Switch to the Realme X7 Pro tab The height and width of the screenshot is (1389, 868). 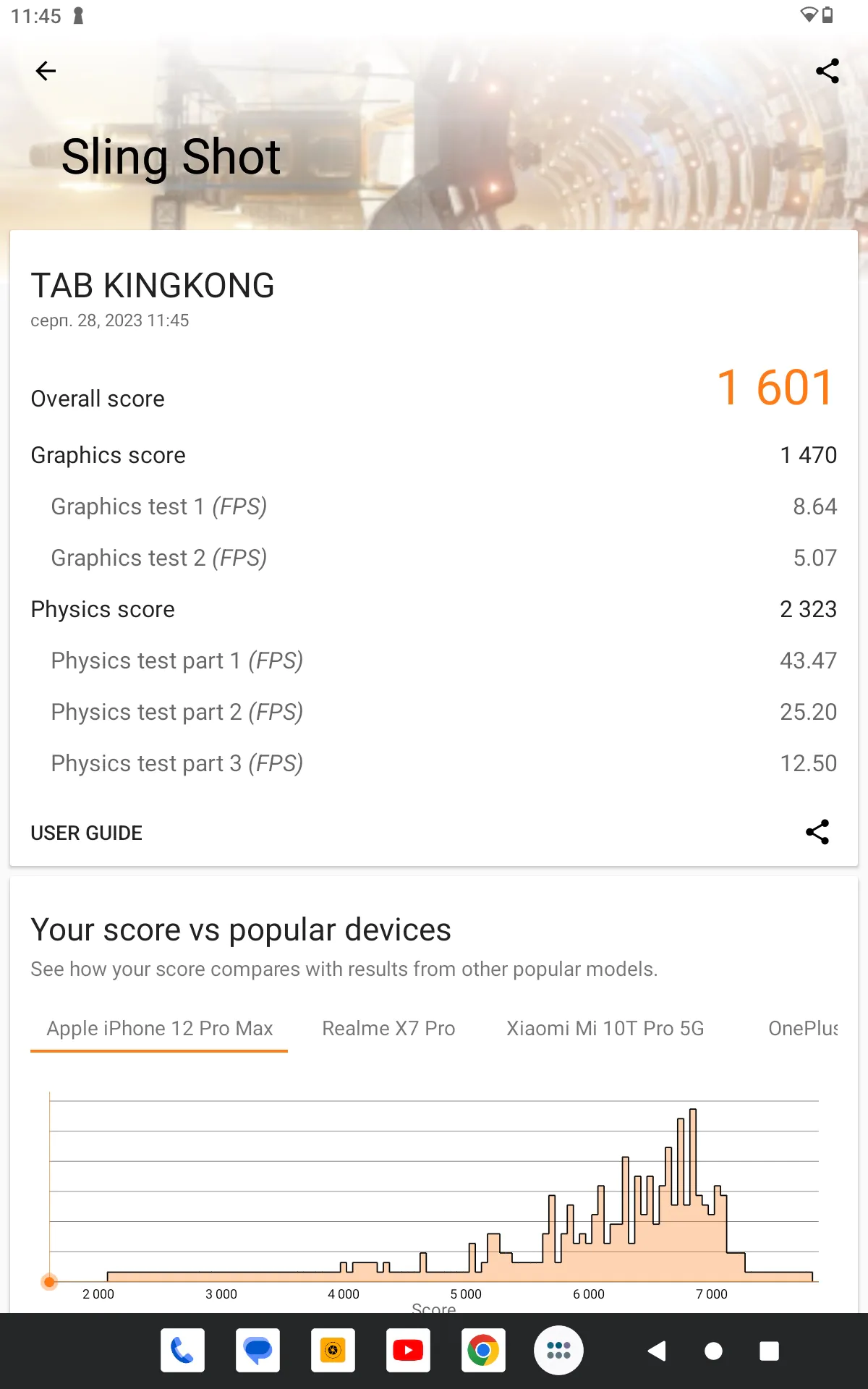(388, 1028)
